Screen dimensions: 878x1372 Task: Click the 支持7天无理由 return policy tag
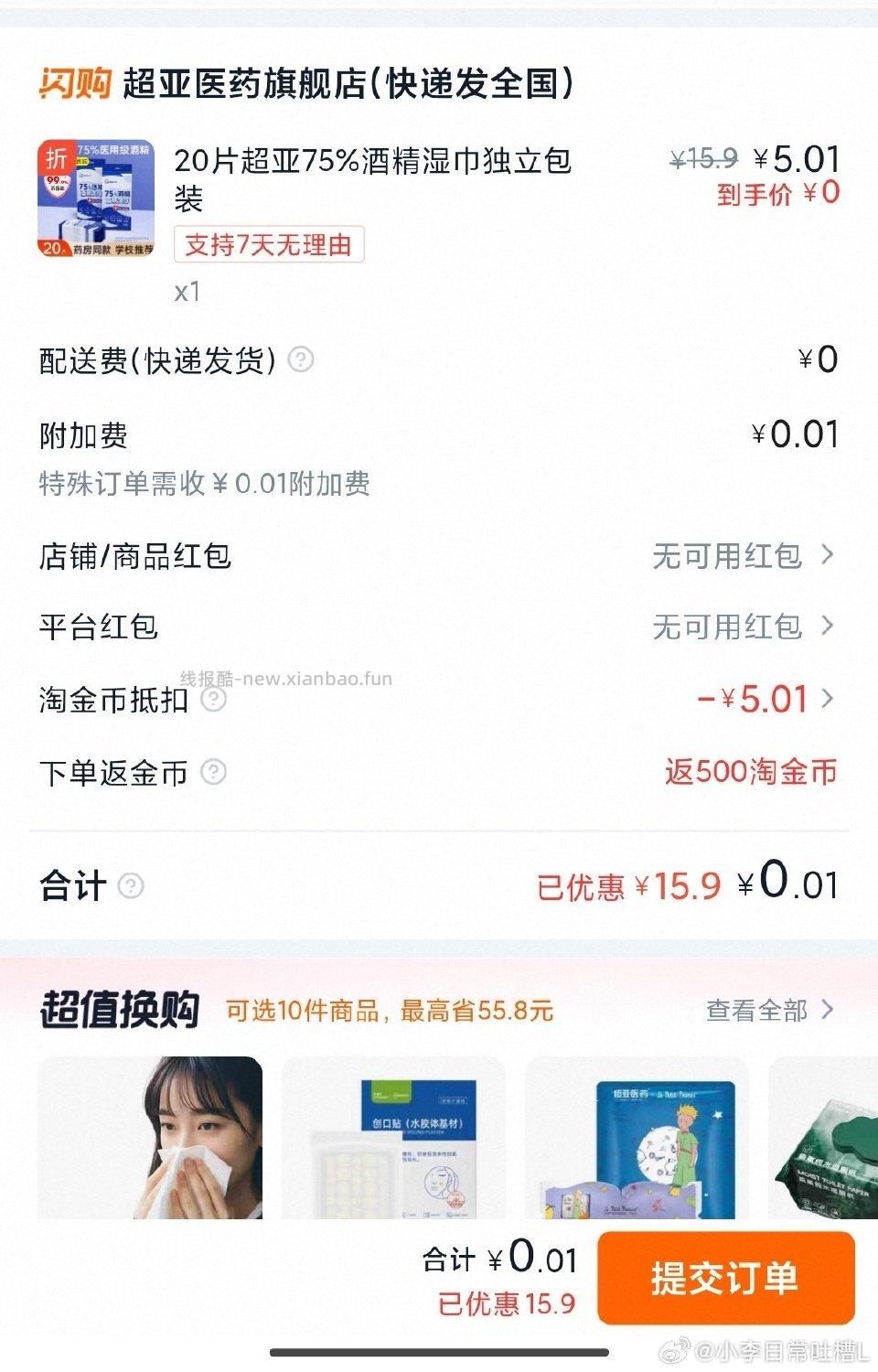pyautogui.click(x=268, y=245)
